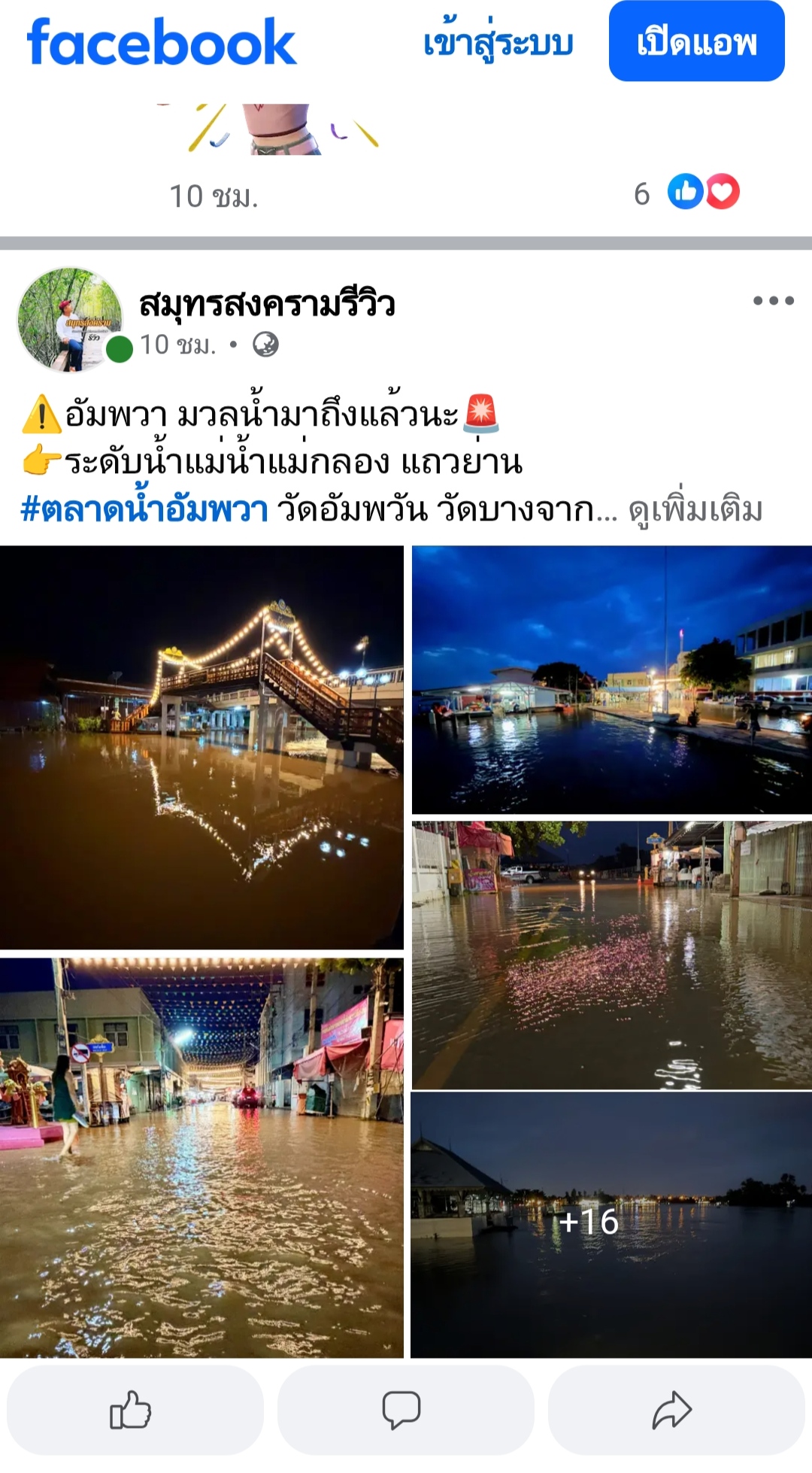View reactions on the previous post
This screenshot has width=812, height=1473.
click(x=686, y=193)
